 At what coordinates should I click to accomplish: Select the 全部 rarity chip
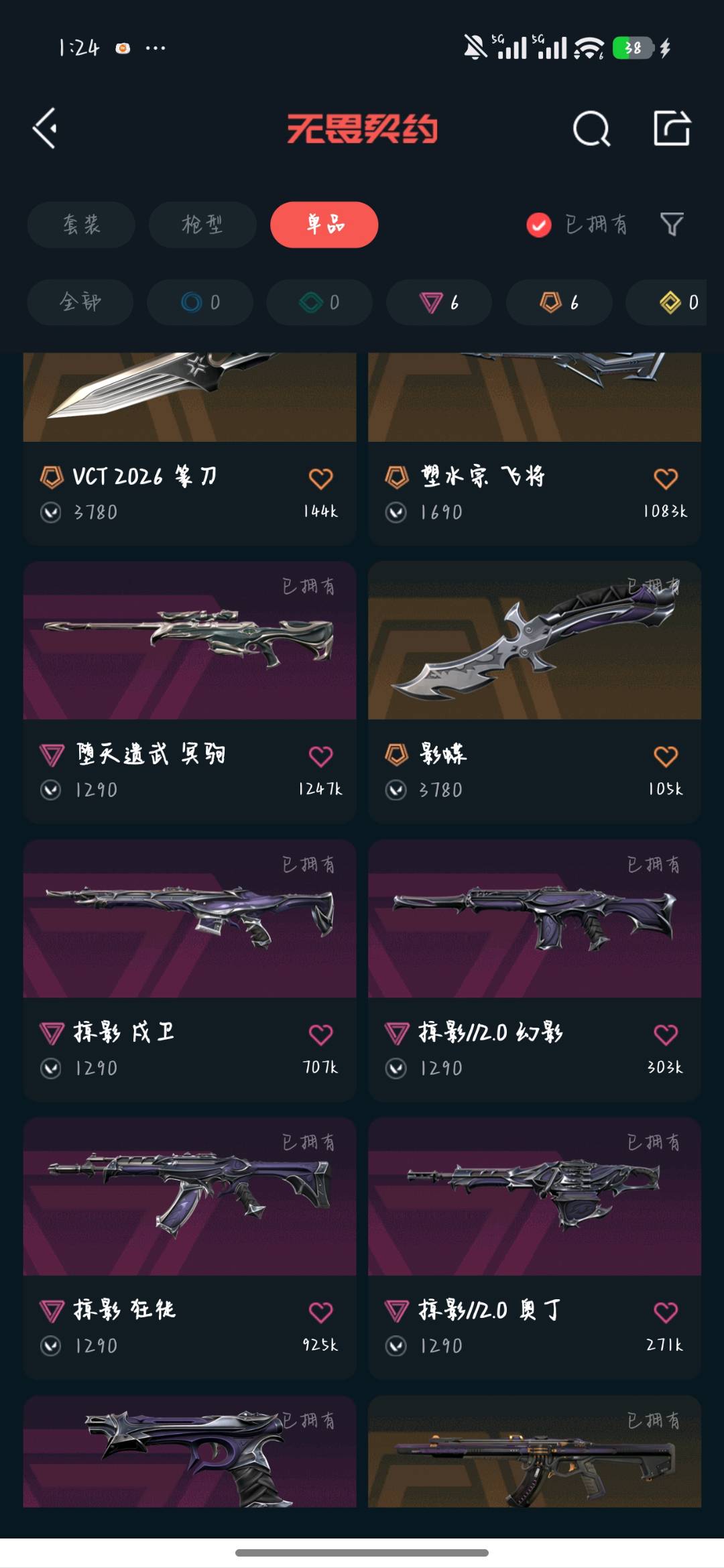[x=80, y=302]
